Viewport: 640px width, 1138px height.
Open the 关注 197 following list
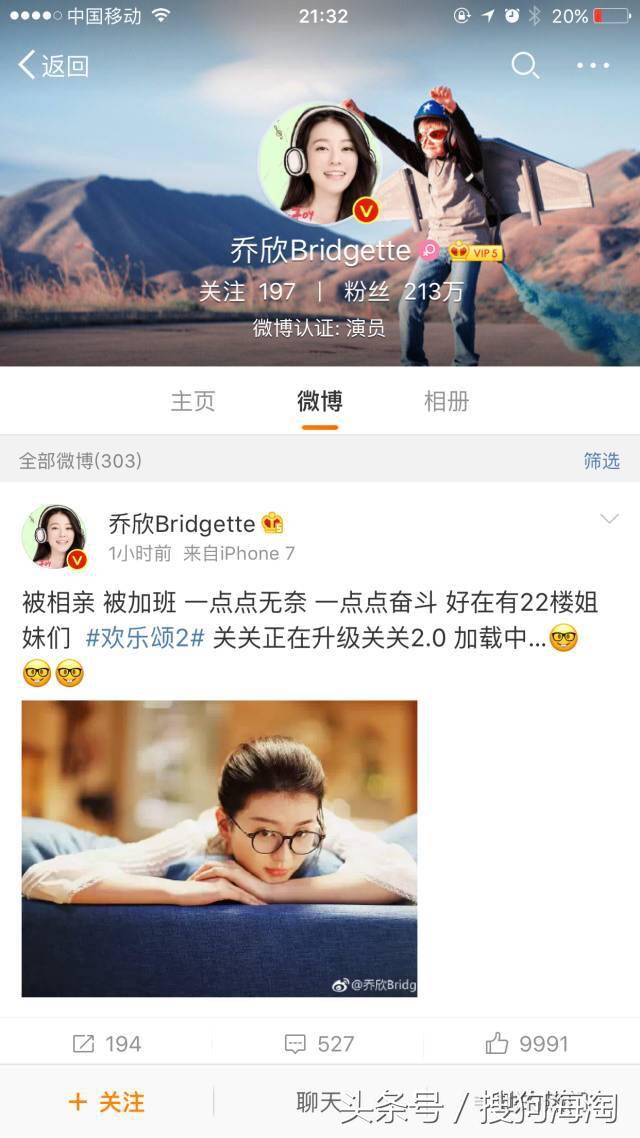[x=247, y=291]
